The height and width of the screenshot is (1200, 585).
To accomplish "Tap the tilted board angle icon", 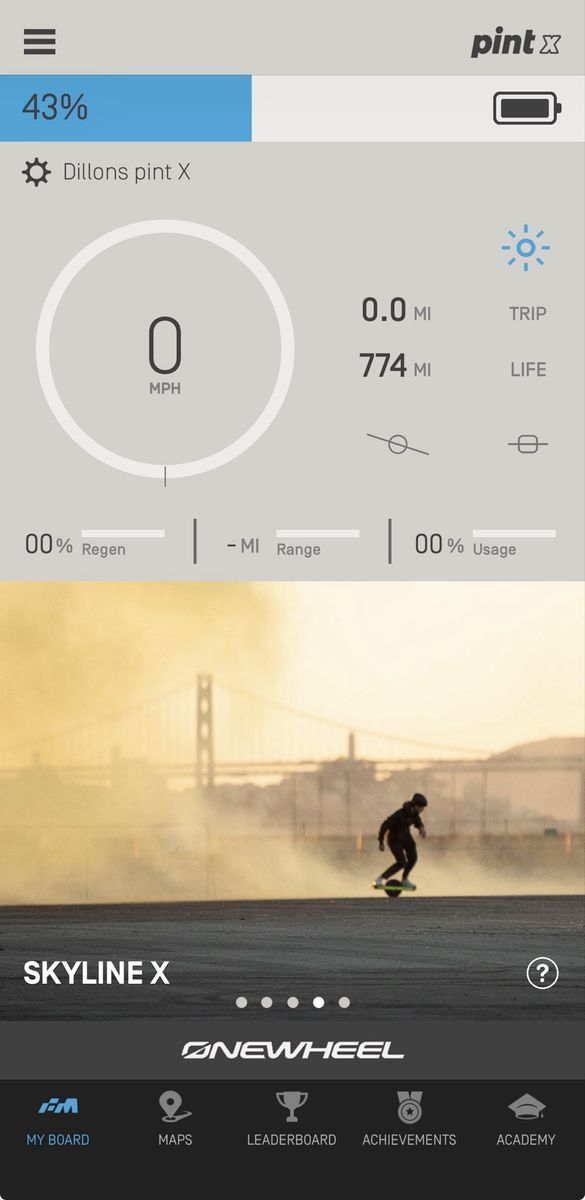I will [x=398, y=445].
